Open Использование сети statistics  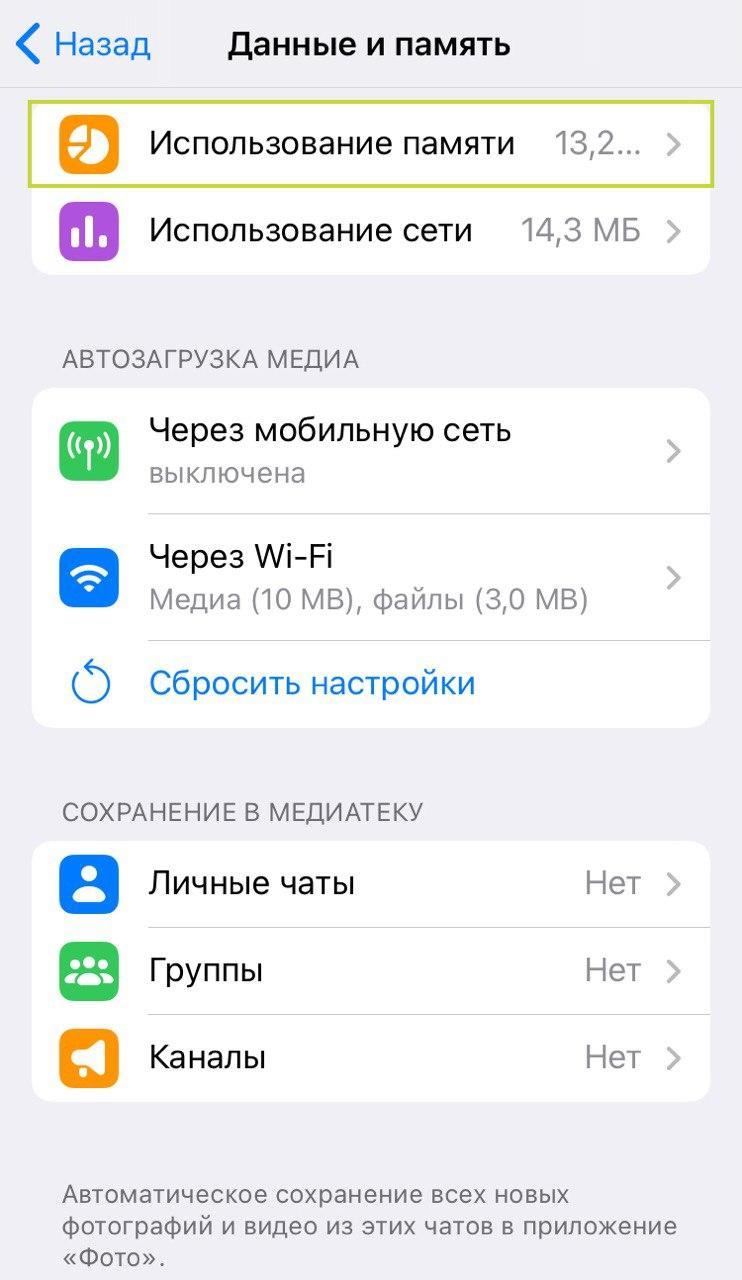click(x=371, y=231)
